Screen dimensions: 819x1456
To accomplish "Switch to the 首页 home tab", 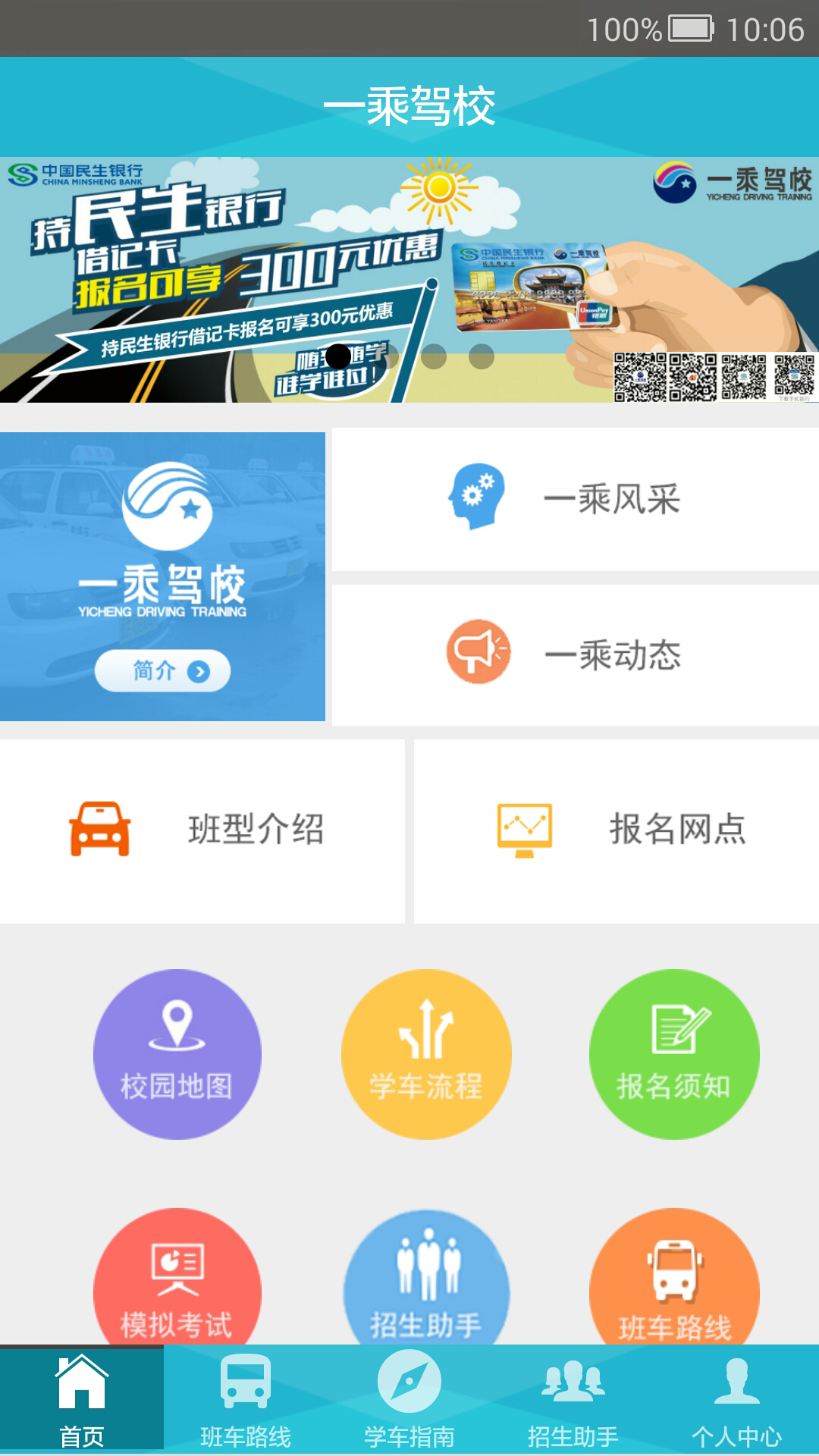I will coord(82,1399).
